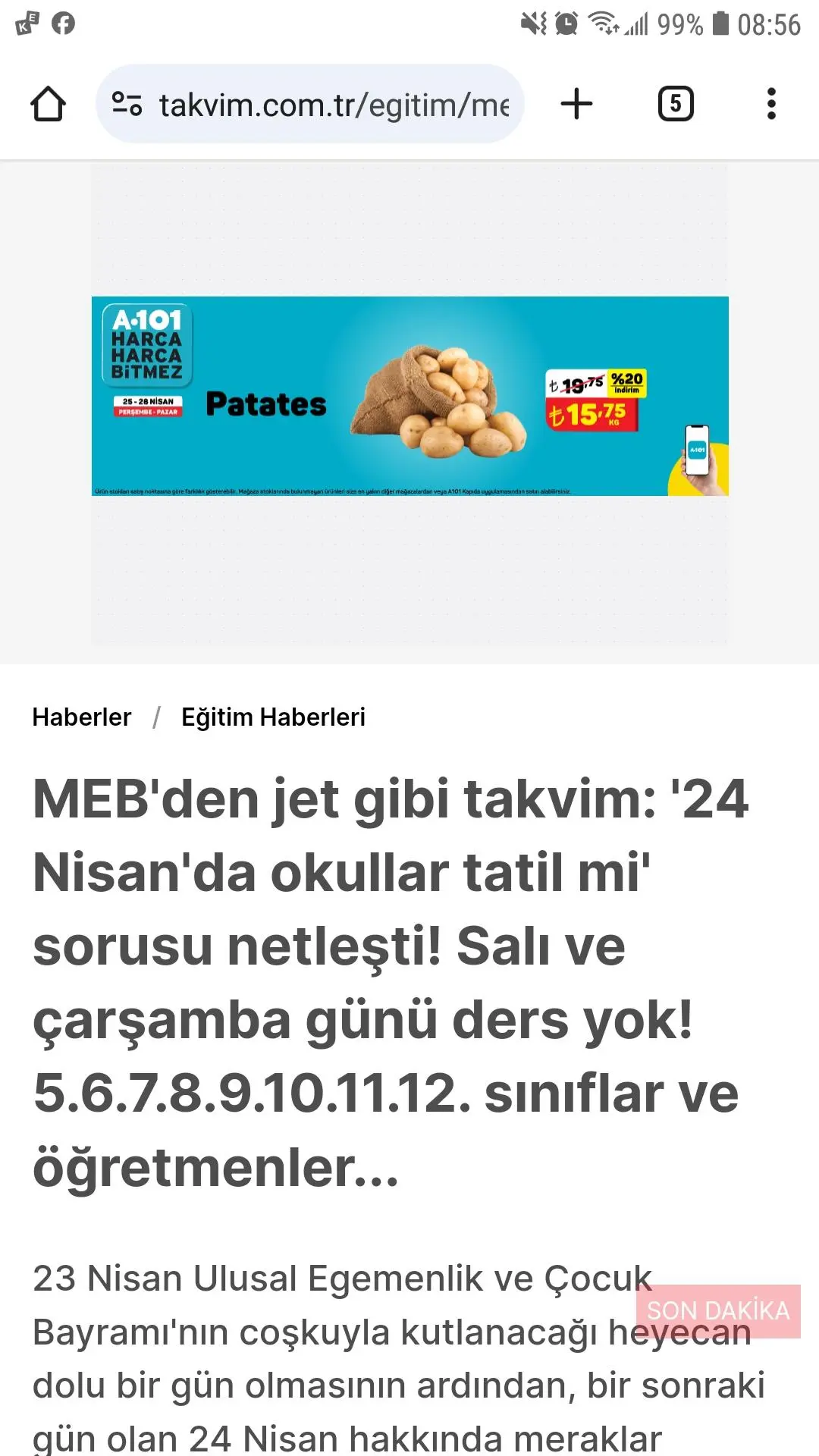Open the SON DAKİKA badge
819x1456 pixels.
tap(717, 1310)
